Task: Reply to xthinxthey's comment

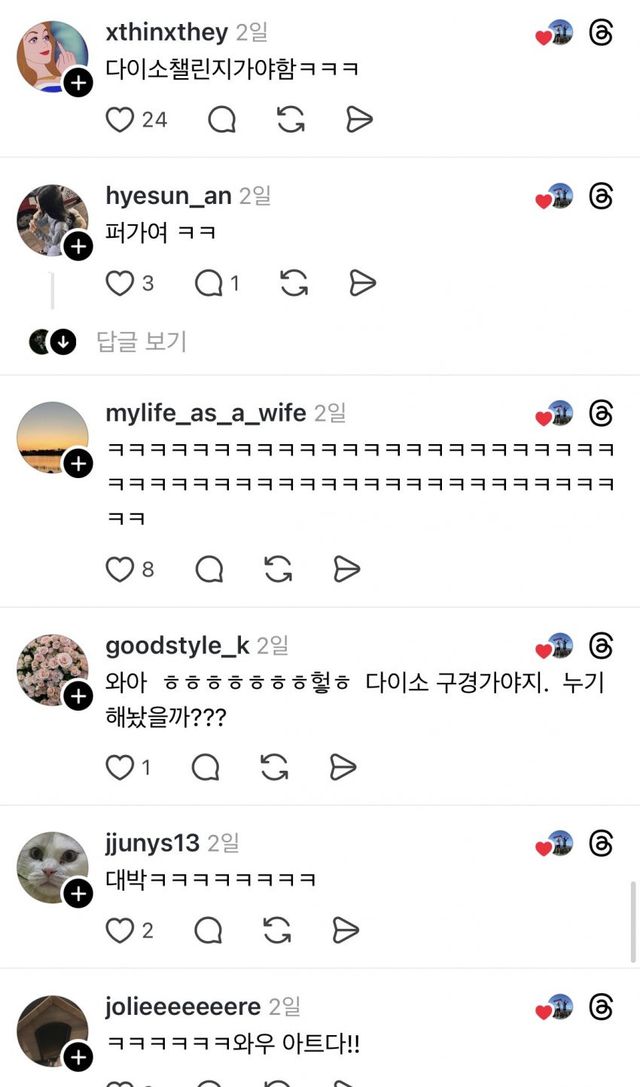Action: coord(222,120)
